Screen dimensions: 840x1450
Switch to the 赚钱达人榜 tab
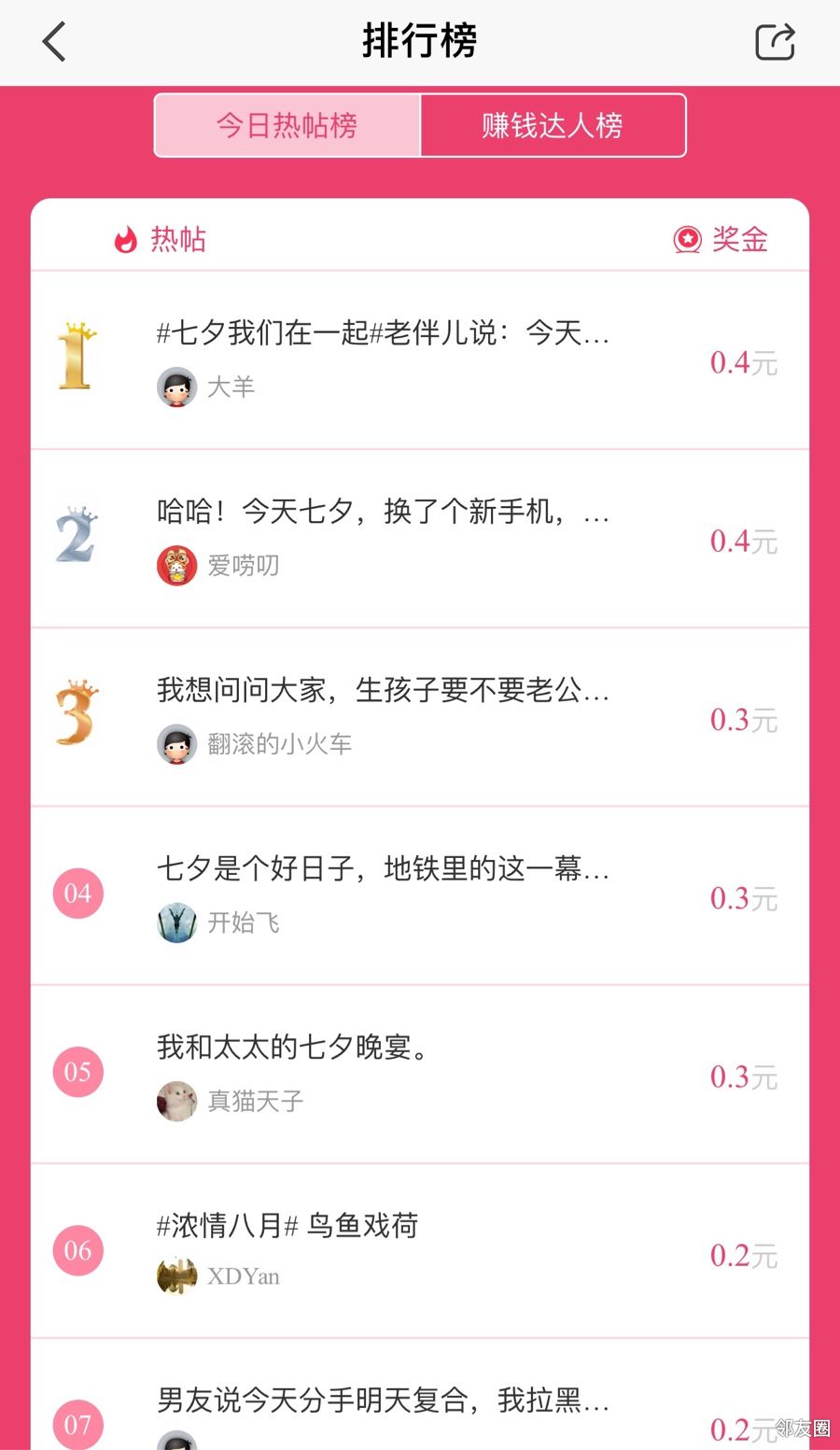tap(553, 125)
